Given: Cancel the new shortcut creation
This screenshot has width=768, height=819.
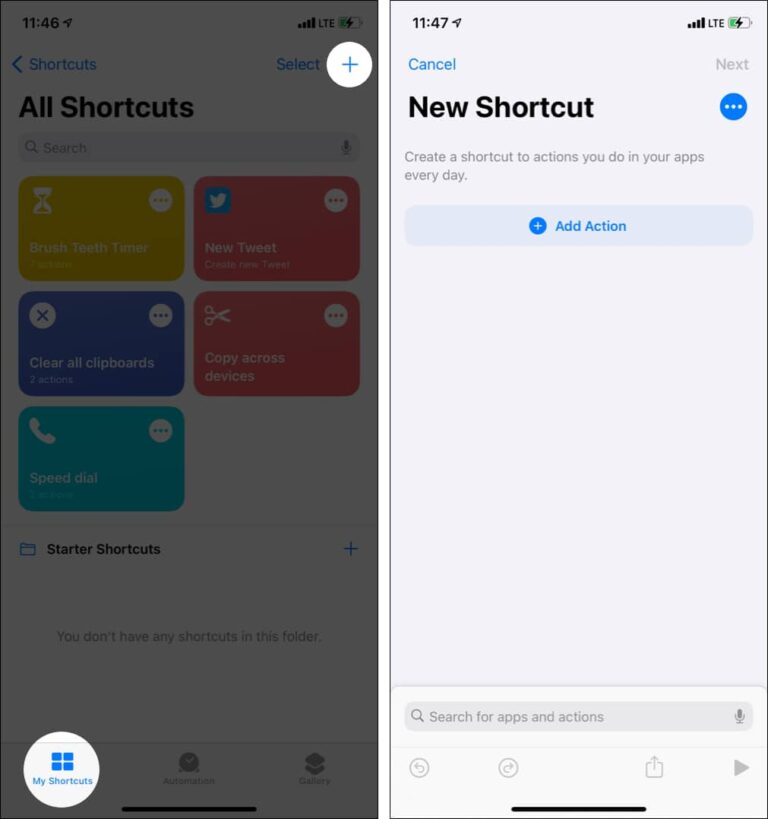Looking at the screenshot, I should (431, 64).
